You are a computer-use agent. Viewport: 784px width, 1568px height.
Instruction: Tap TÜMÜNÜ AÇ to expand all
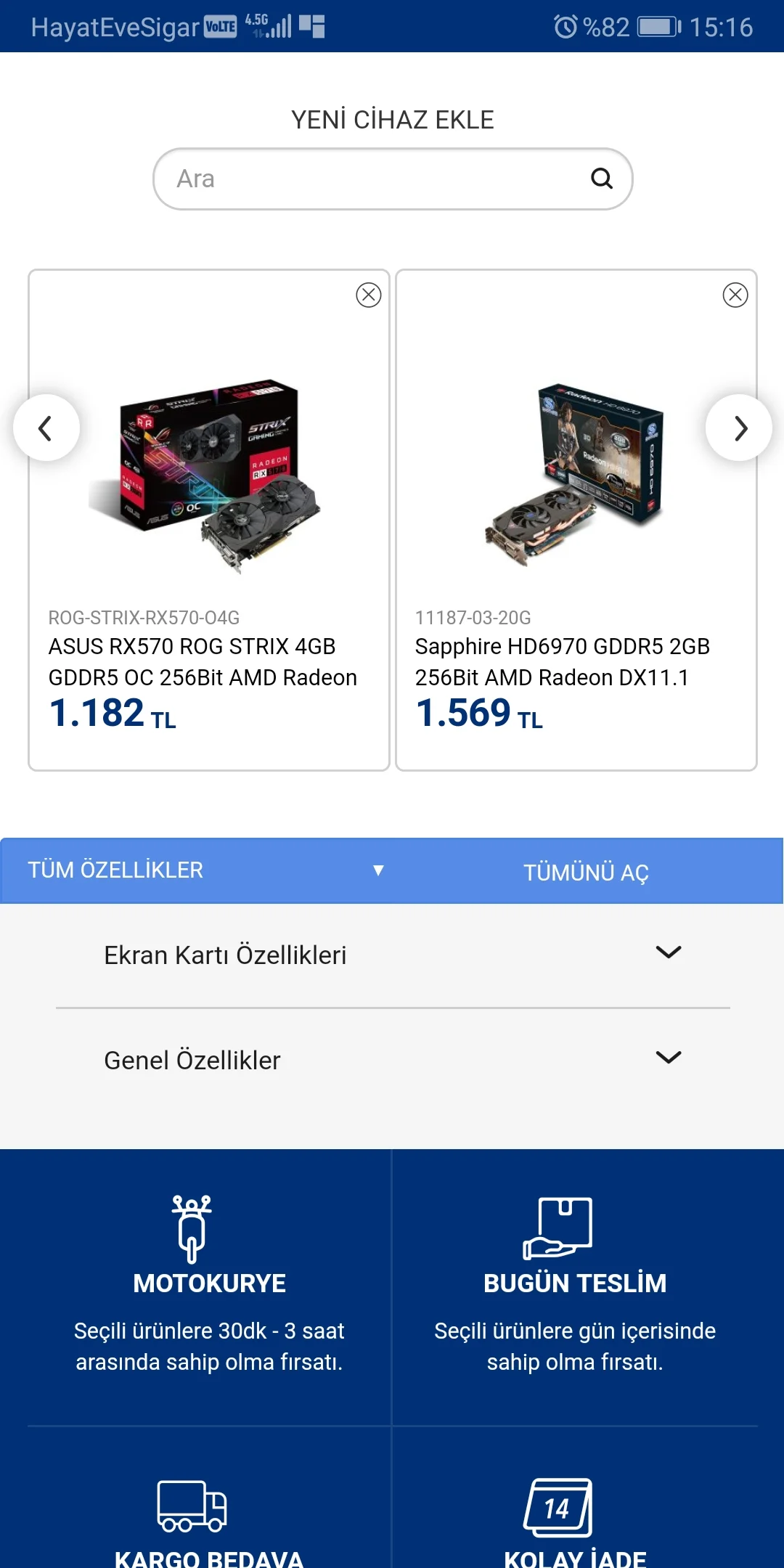586,872
